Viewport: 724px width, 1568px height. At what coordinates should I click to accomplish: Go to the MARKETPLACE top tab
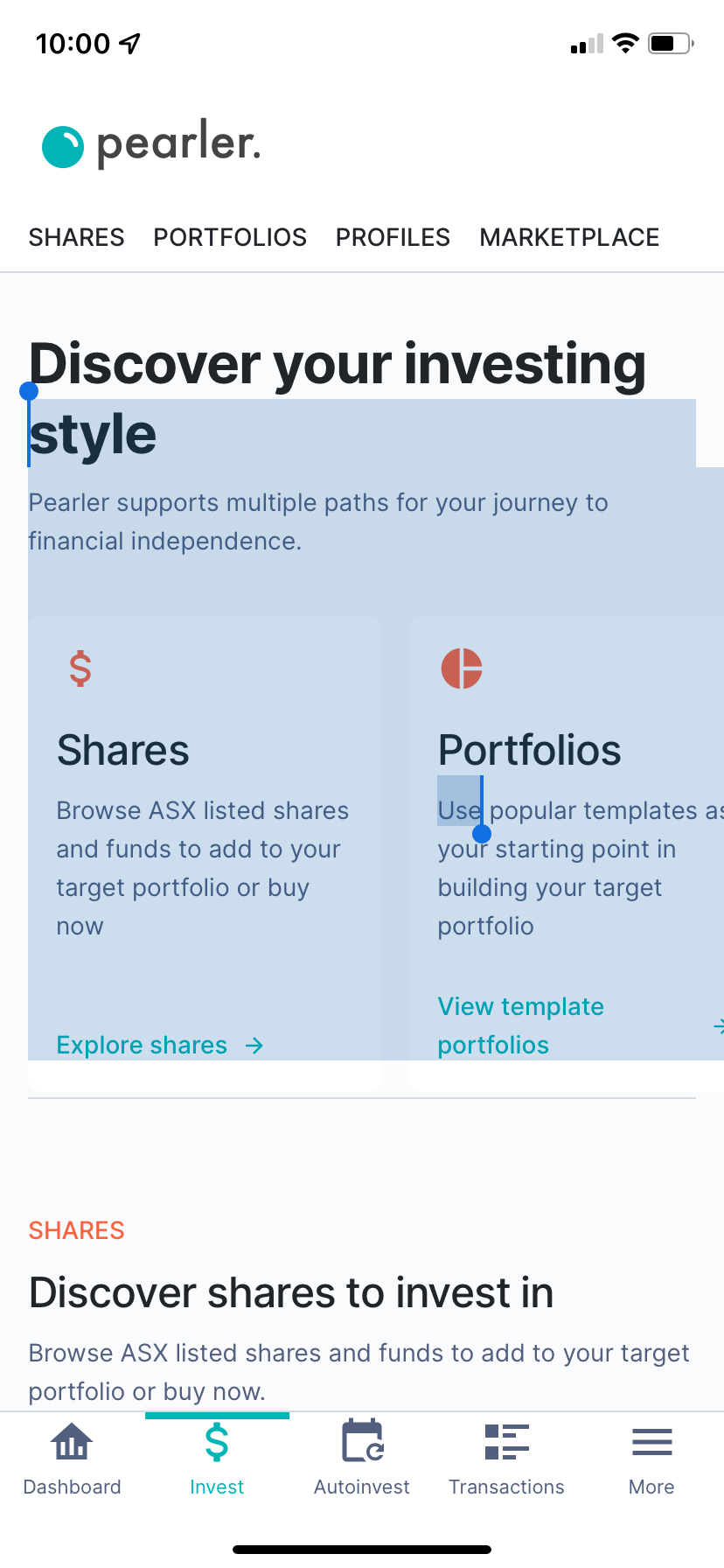(x=569, y=237)
